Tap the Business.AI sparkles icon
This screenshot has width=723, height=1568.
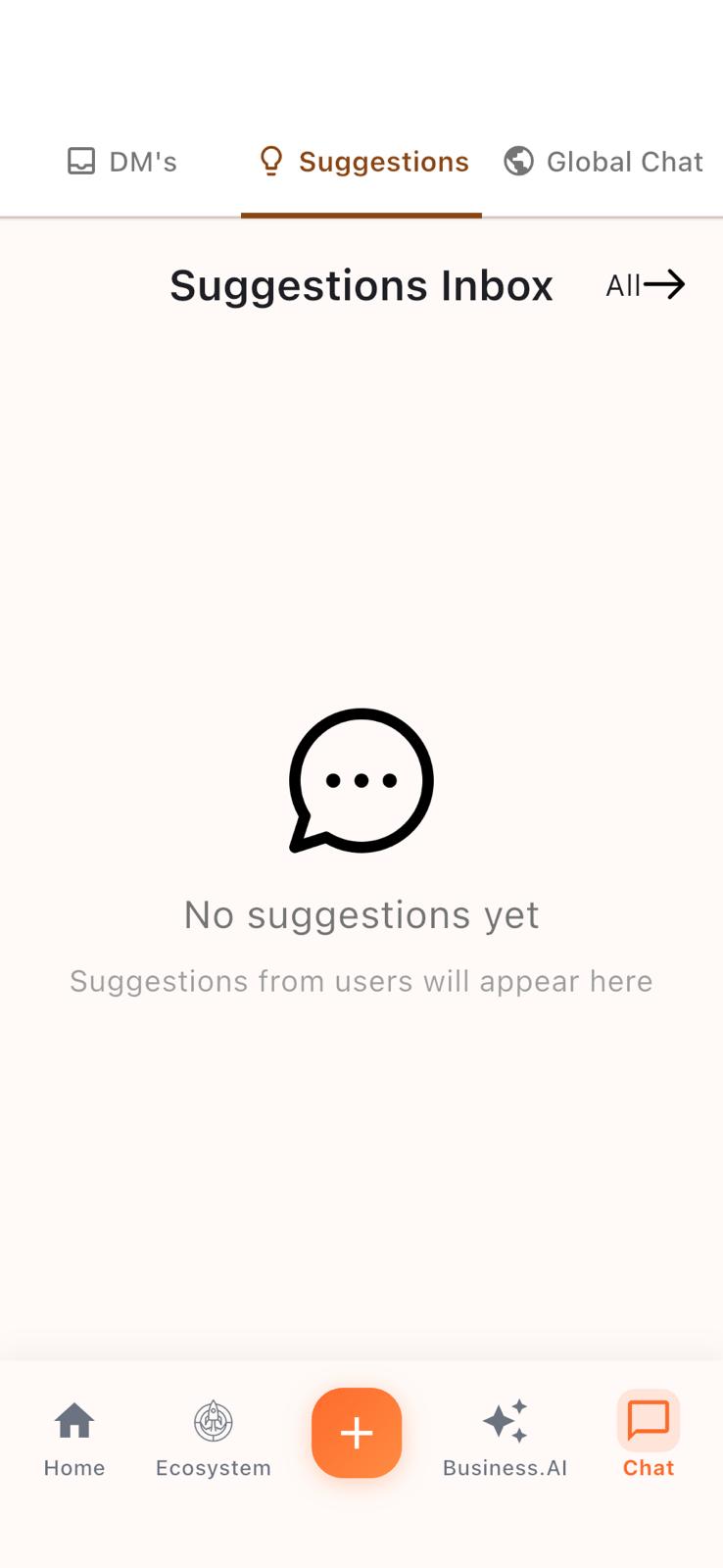click(504, 1421)
